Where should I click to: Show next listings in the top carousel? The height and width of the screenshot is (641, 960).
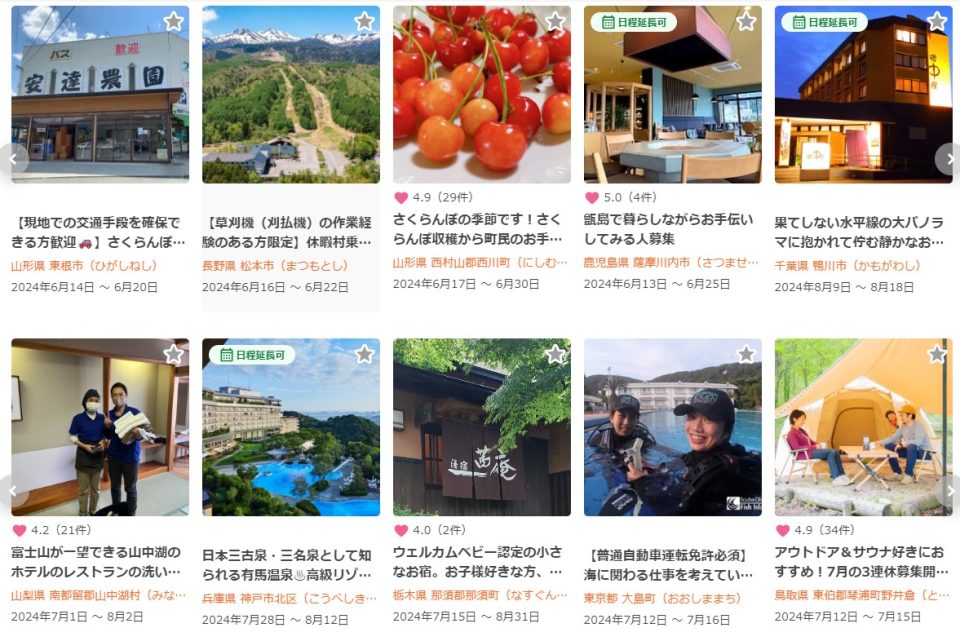[x=948, y=159]
